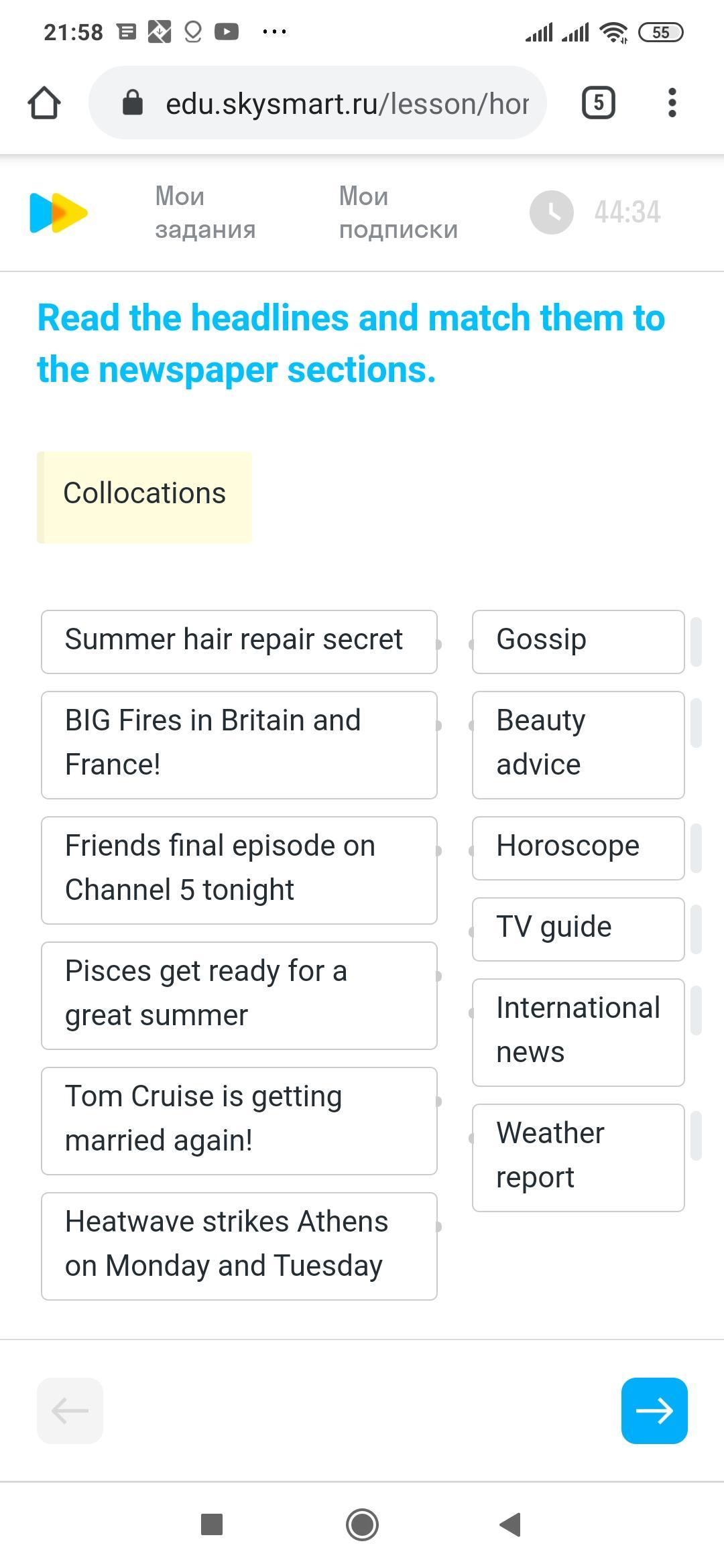Go to the next exercise with the blue arrow
The height and width of the screenshot is (1568, 724).
pyautogui.click(x=654, y=1411)
